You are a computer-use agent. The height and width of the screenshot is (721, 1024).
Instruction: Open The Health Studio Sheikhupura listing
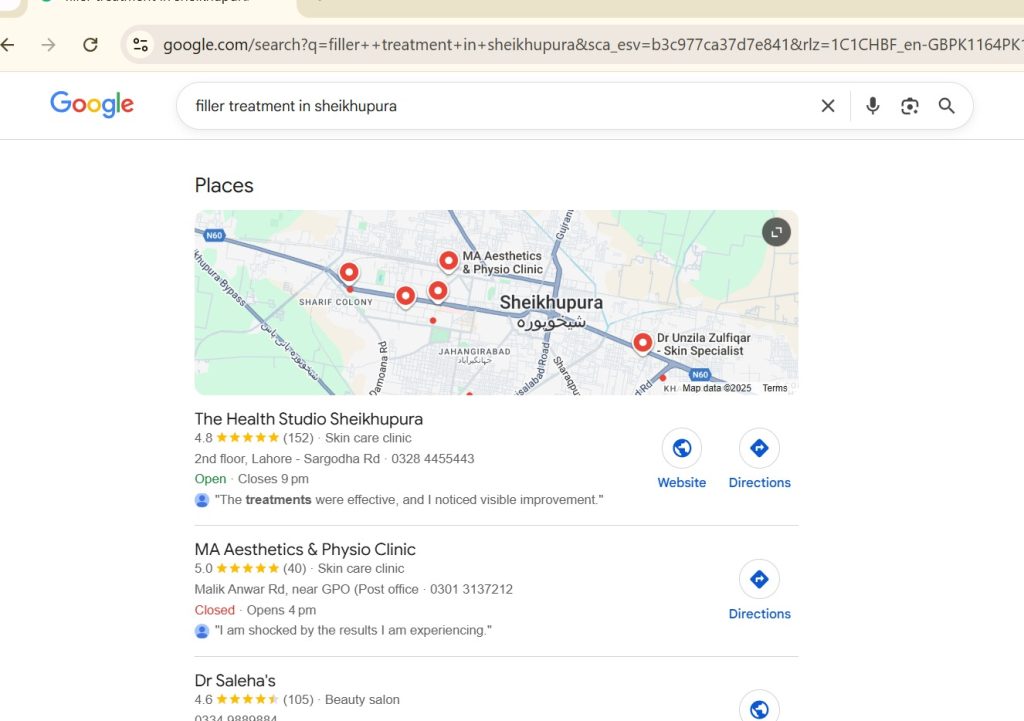(x=308, y=419)
